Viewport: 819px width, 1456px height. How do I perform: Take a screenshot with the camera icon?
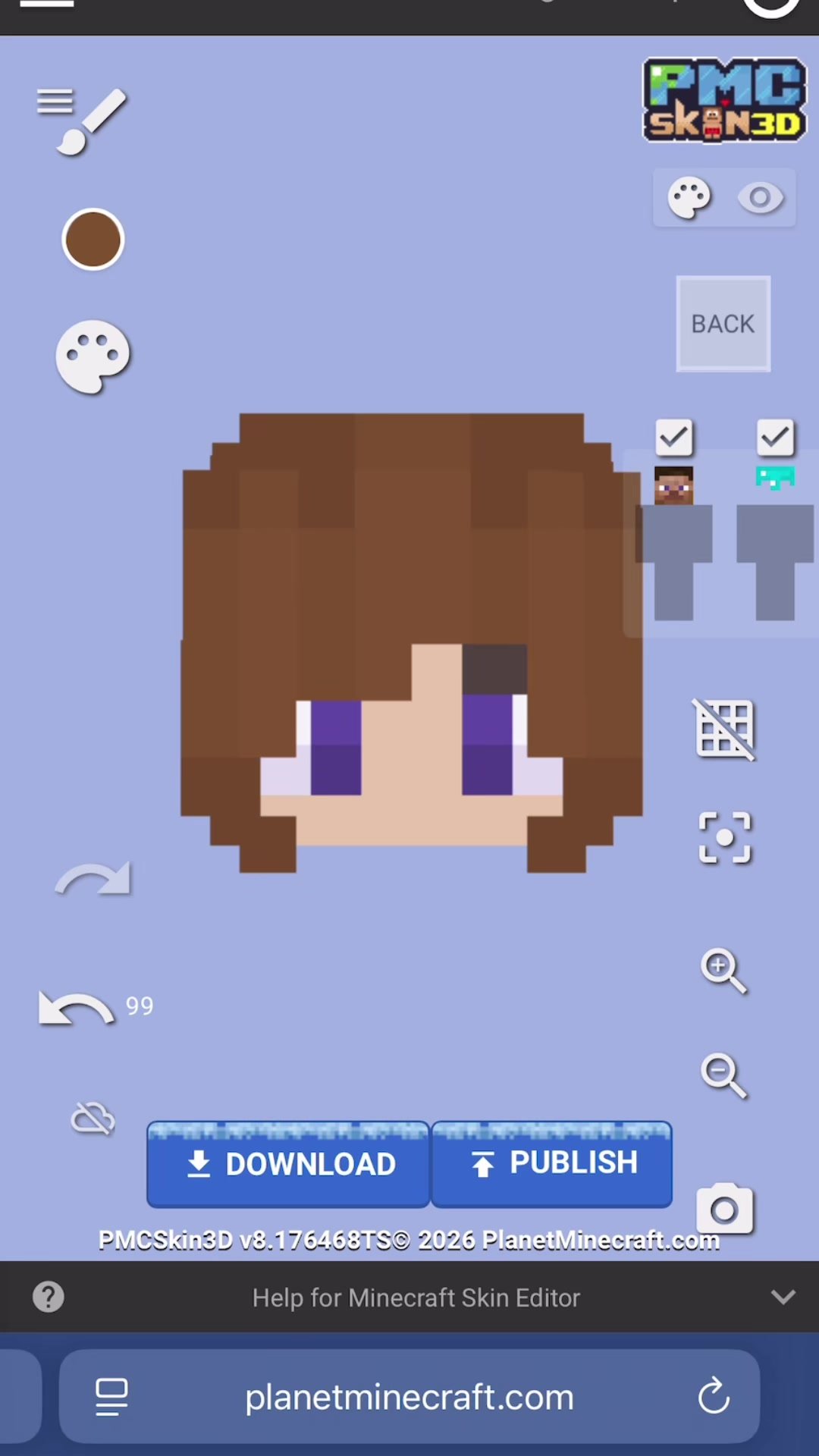point(724,1209)
